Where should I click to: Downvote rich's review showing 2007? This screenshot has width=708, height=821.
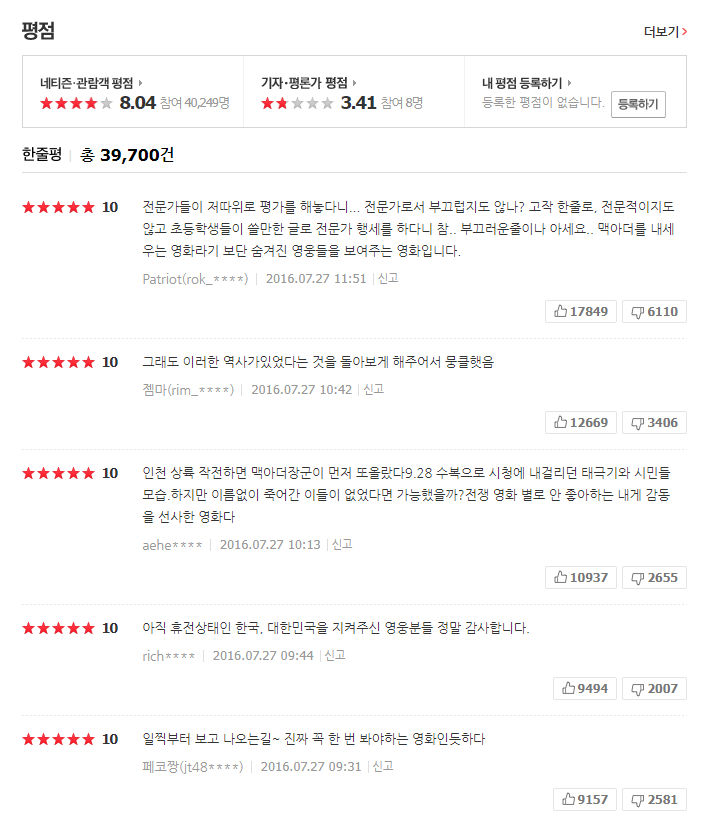pos(654,688)
